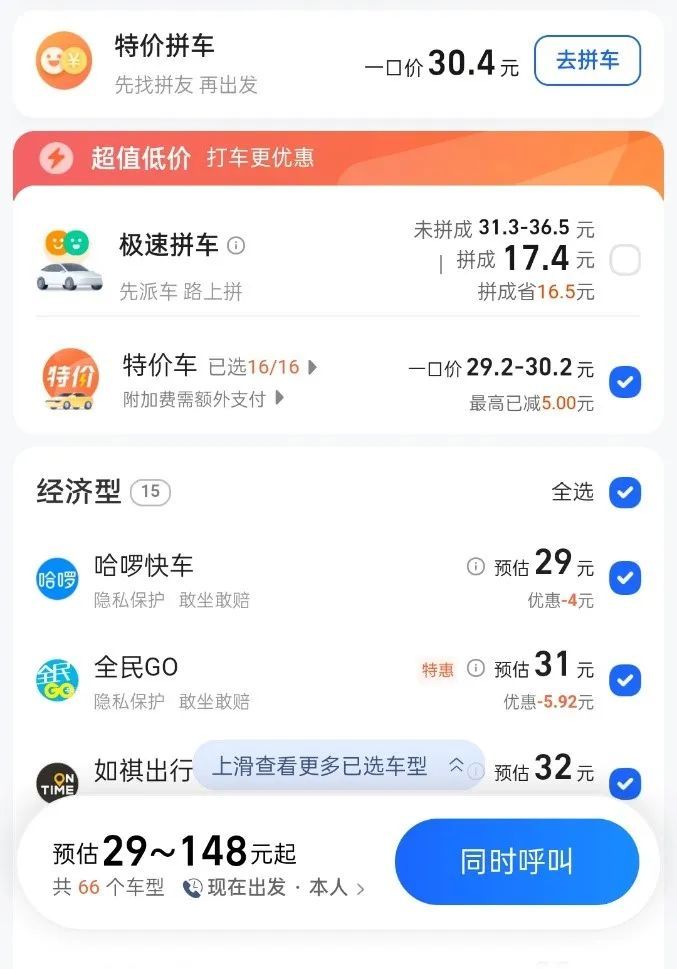Uncheck 如祺出行
Viewport: 677px width, 969px height.
[625, 783]
